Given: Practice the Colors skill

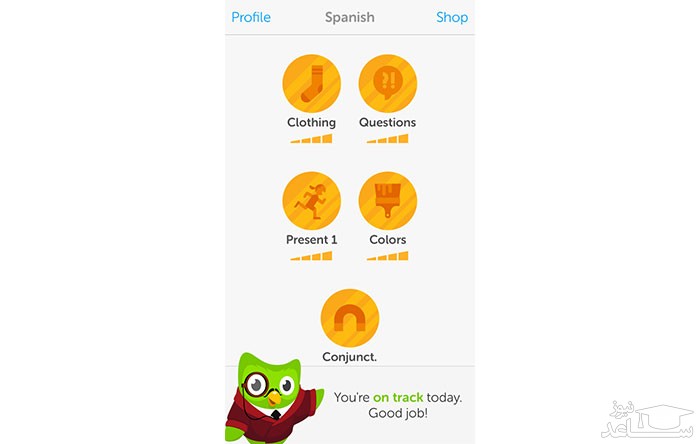Looking at the screenshot, I should (x=387, y=200).
